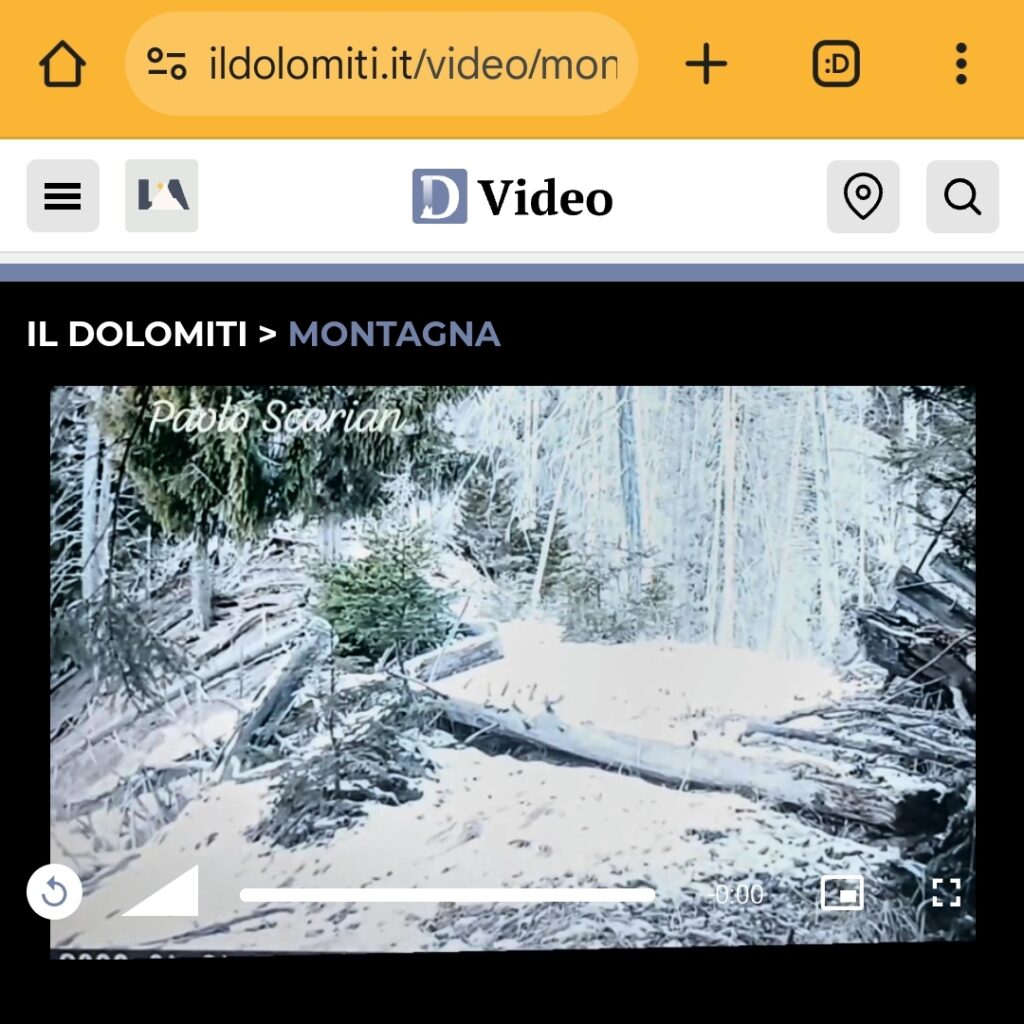This screenshot has height=1024, width=1024.
Task: Open the site search
Action: 962,196
